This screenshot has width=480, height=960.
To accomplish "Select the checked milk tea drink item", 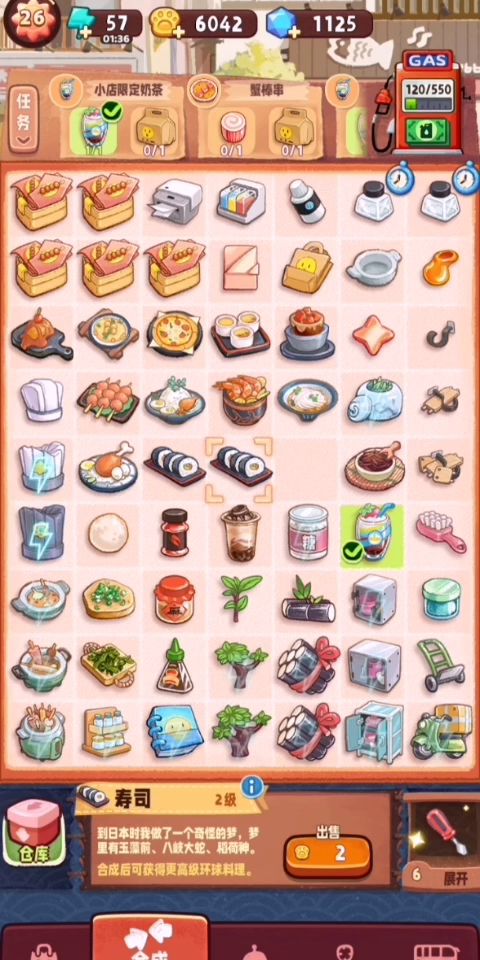I will (x=372, y=534).
